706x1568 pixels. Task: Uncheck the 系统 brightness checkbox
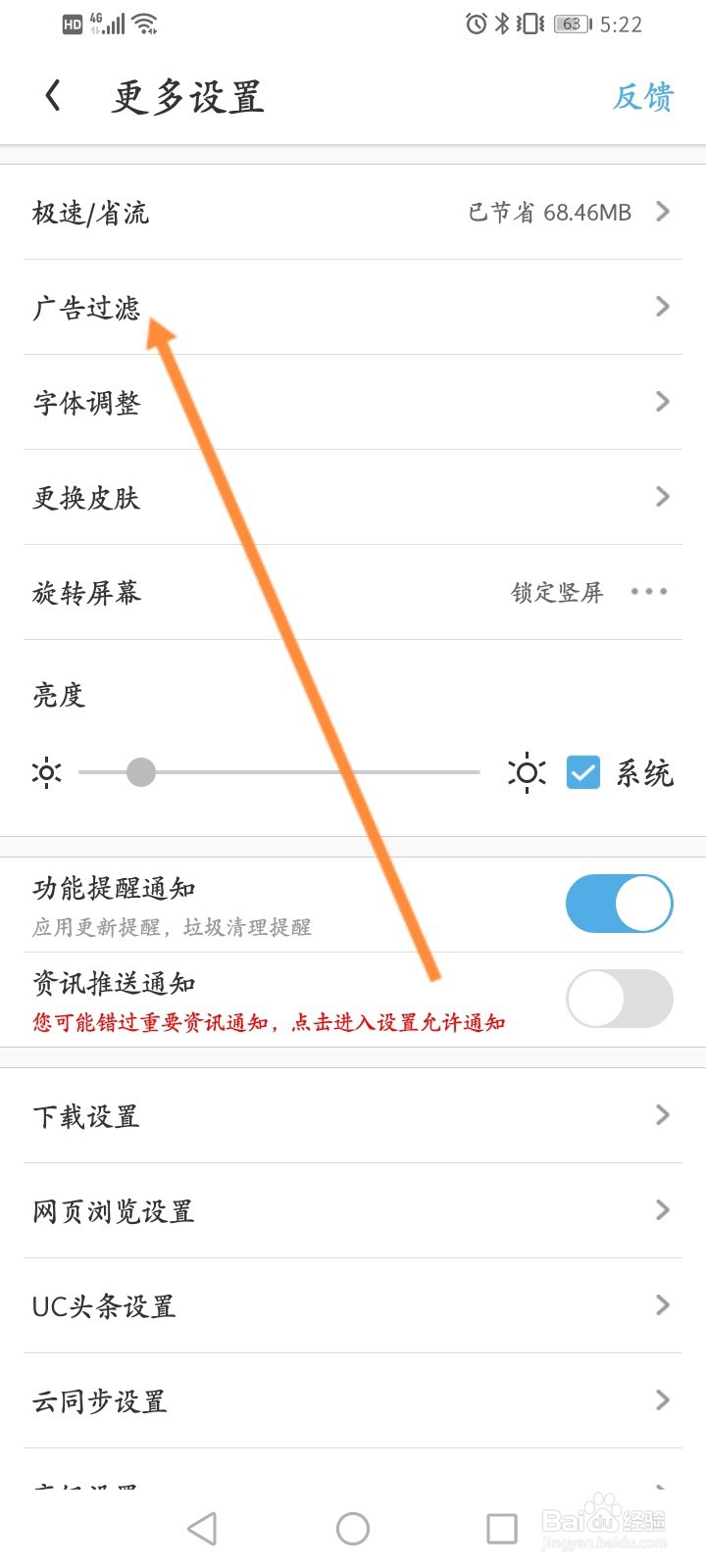click(585, 774)
